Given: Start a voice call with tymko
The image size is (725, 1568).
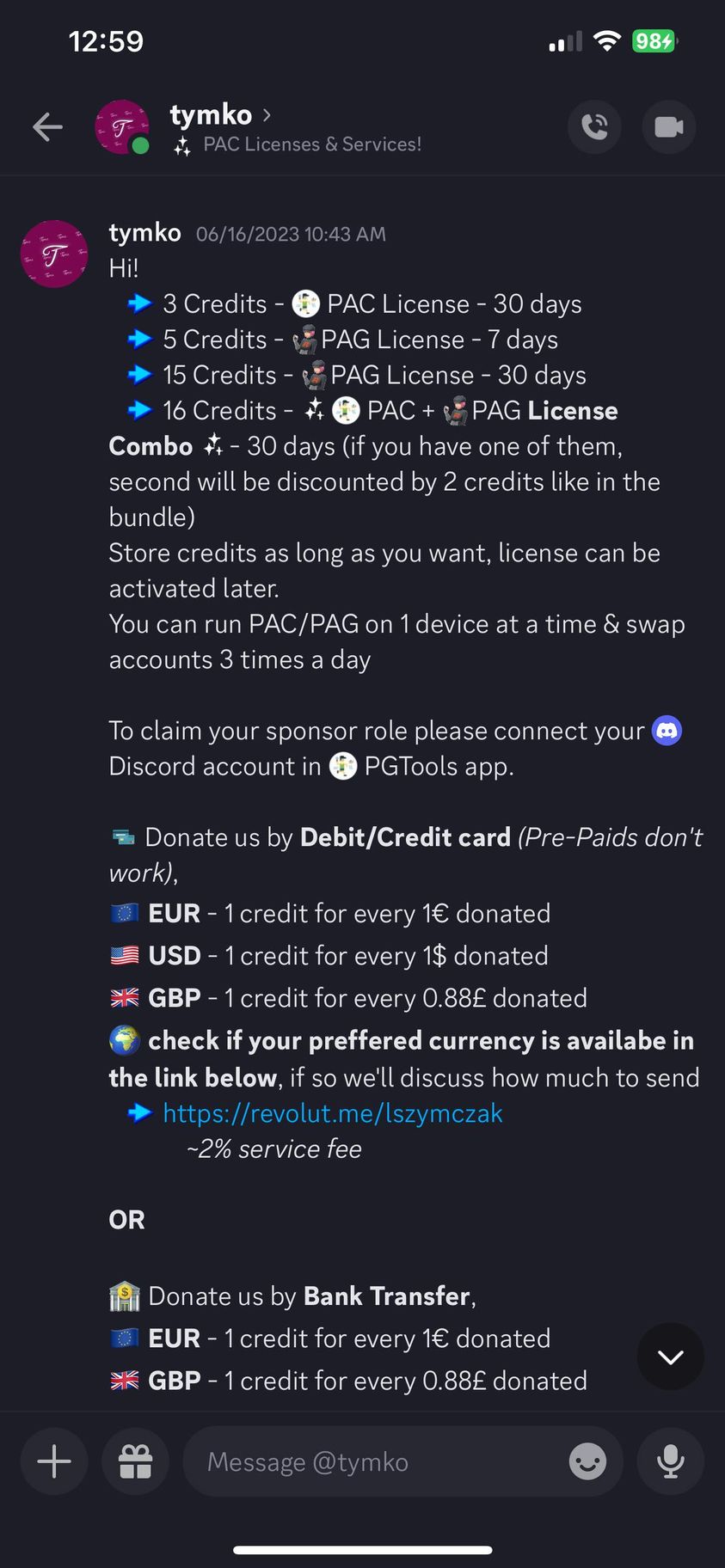Looking at the screenshot, I should 594,127.
